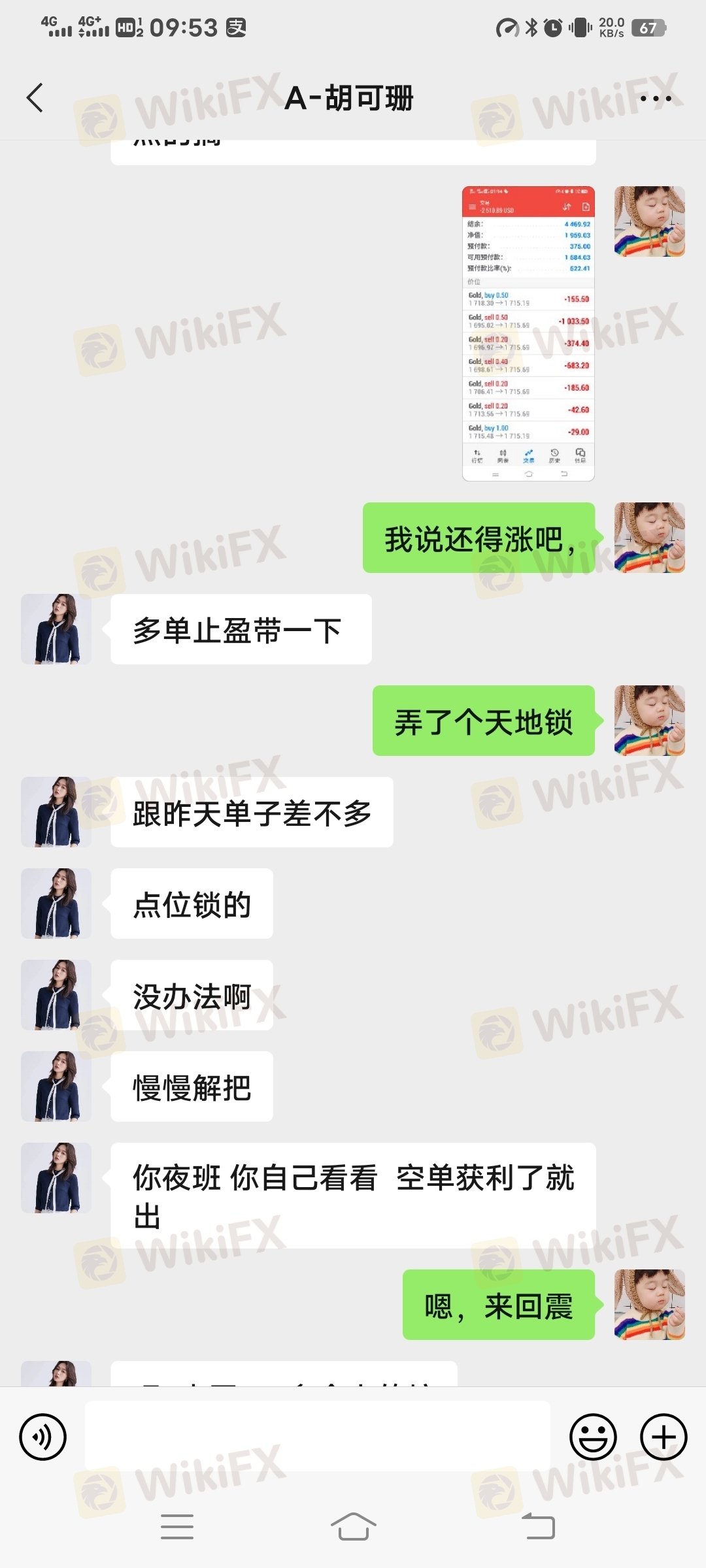Go to the system home screen
Image resolution: width=706 pixels, height=1568 pixels.
pos(353,1527)
